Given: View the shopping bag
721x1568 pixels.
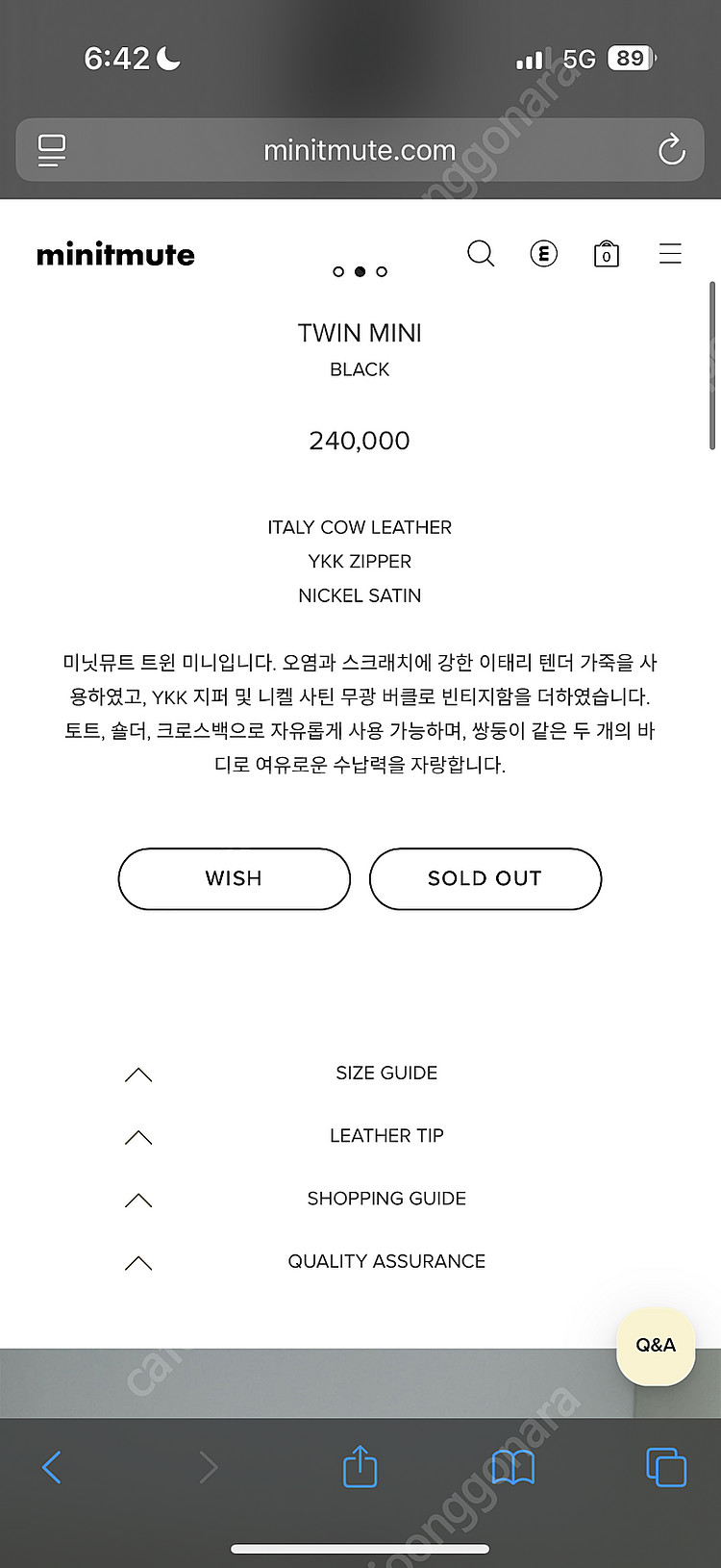Looking at the screenshot, I should [606, 254].
